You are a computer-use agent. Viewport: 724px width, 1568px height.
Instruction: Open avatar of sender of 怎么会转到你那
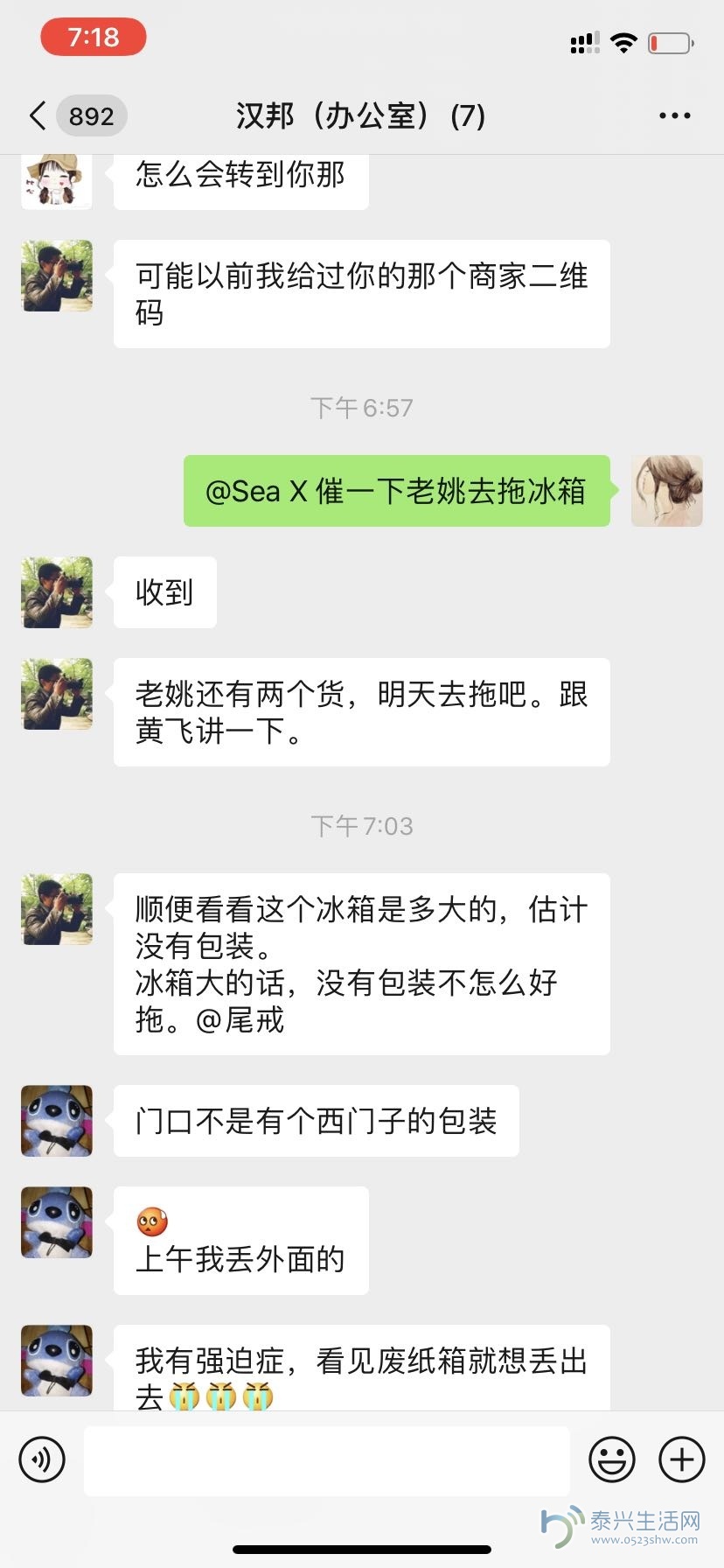click(57, 180)
